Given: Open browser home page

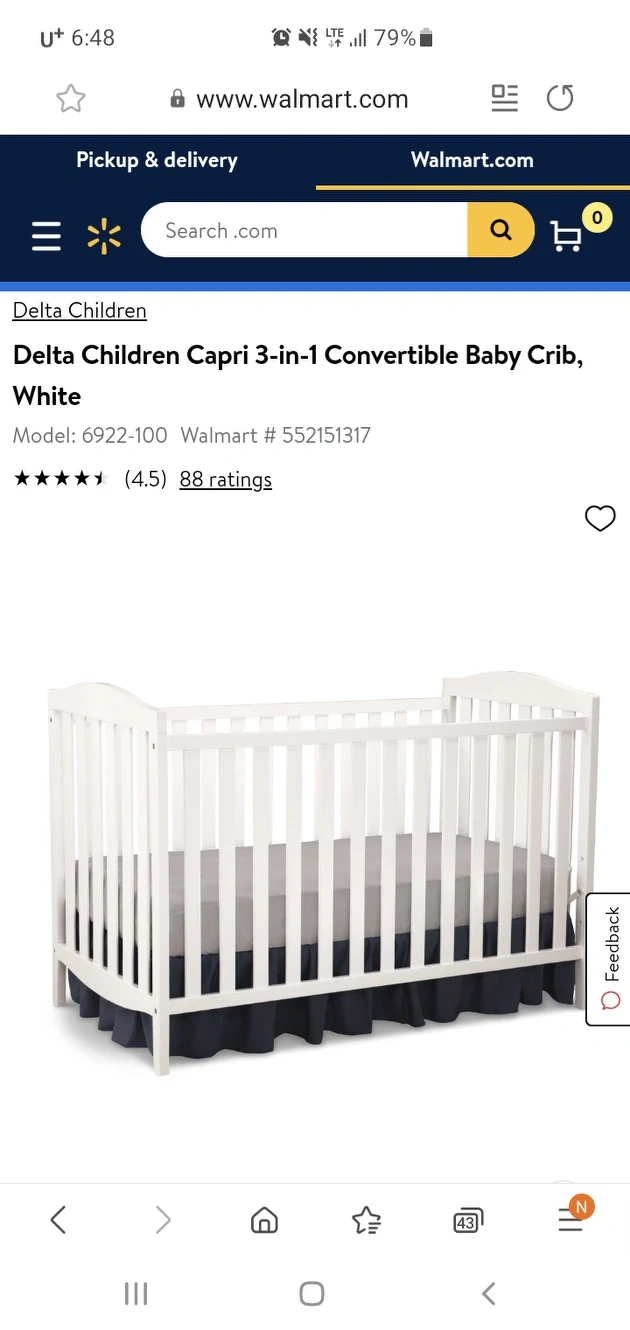Looking at the screenshot, I should (x=264, y=1219).
